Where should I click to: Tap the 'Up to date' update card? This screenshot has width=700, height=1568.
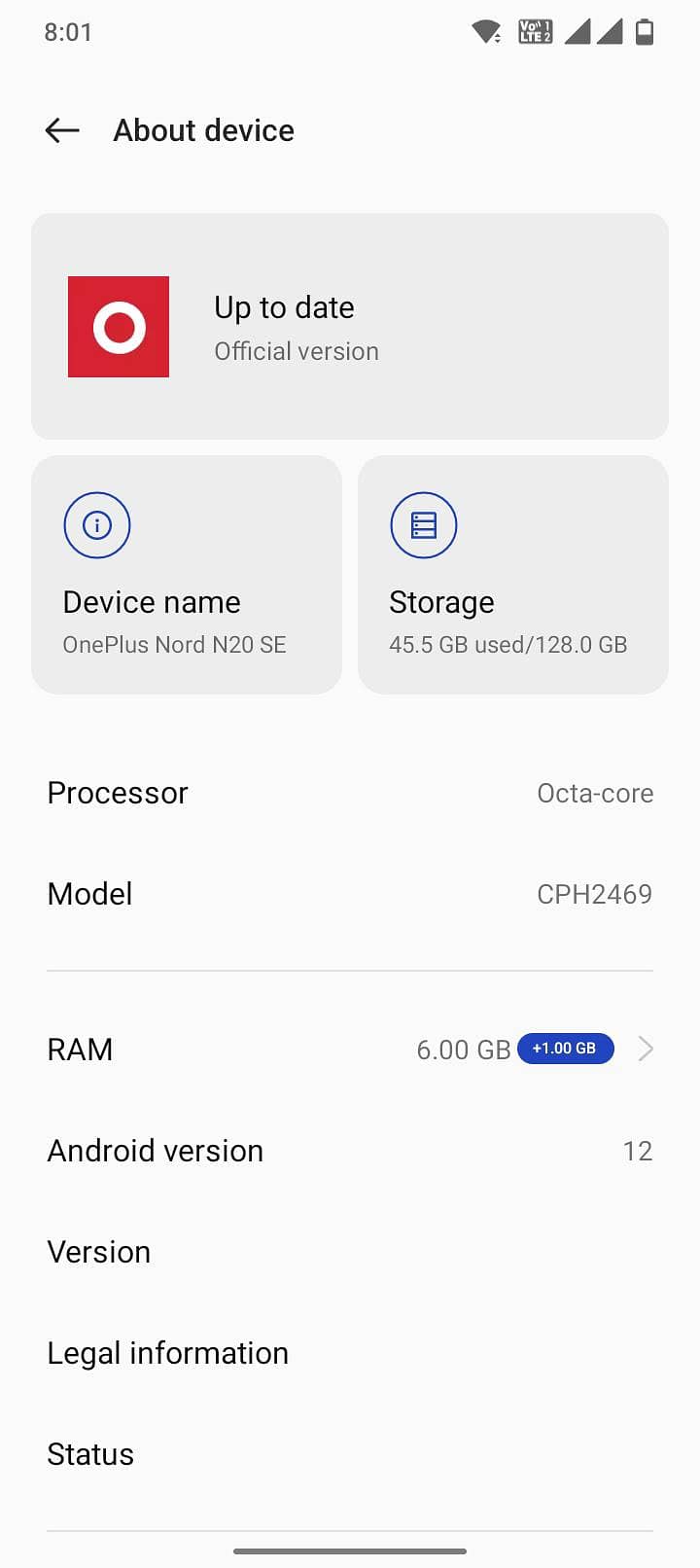350,327
